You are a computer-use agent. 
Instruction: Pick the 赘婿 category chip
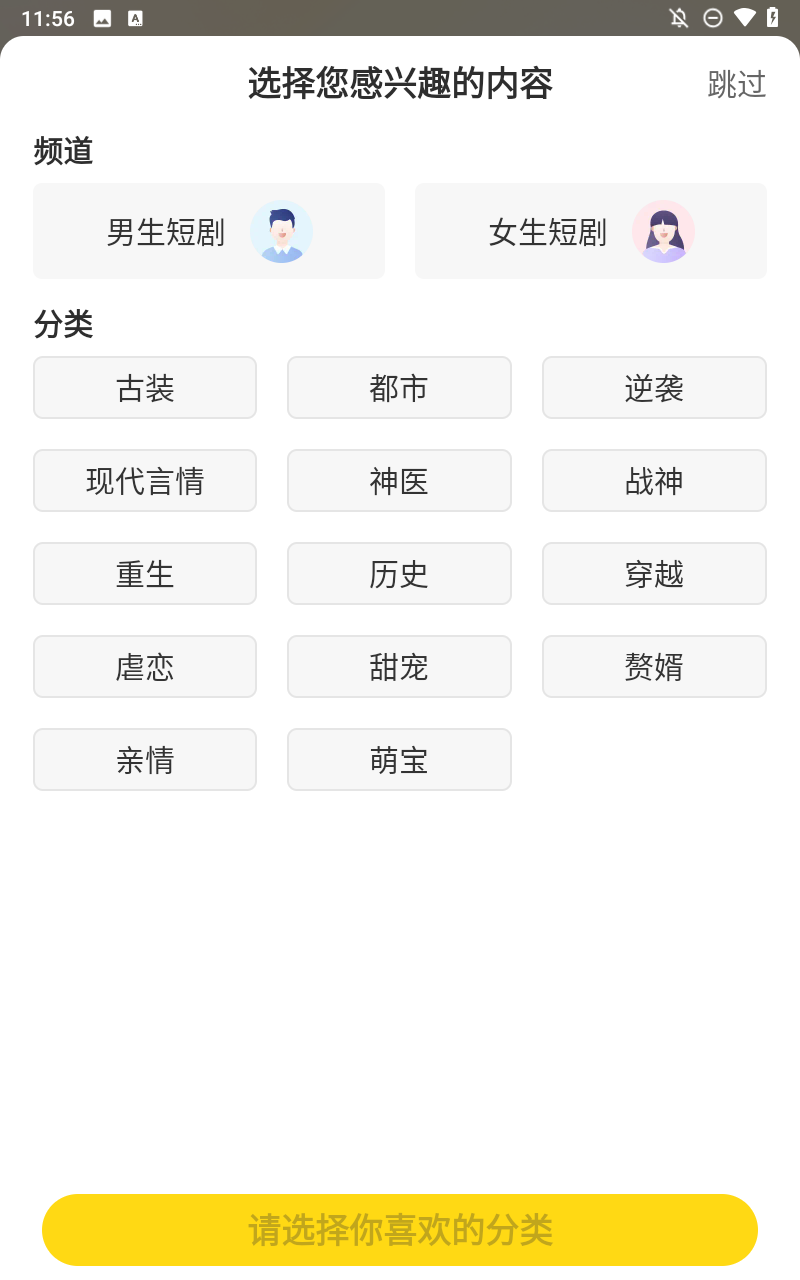point(654,667)
